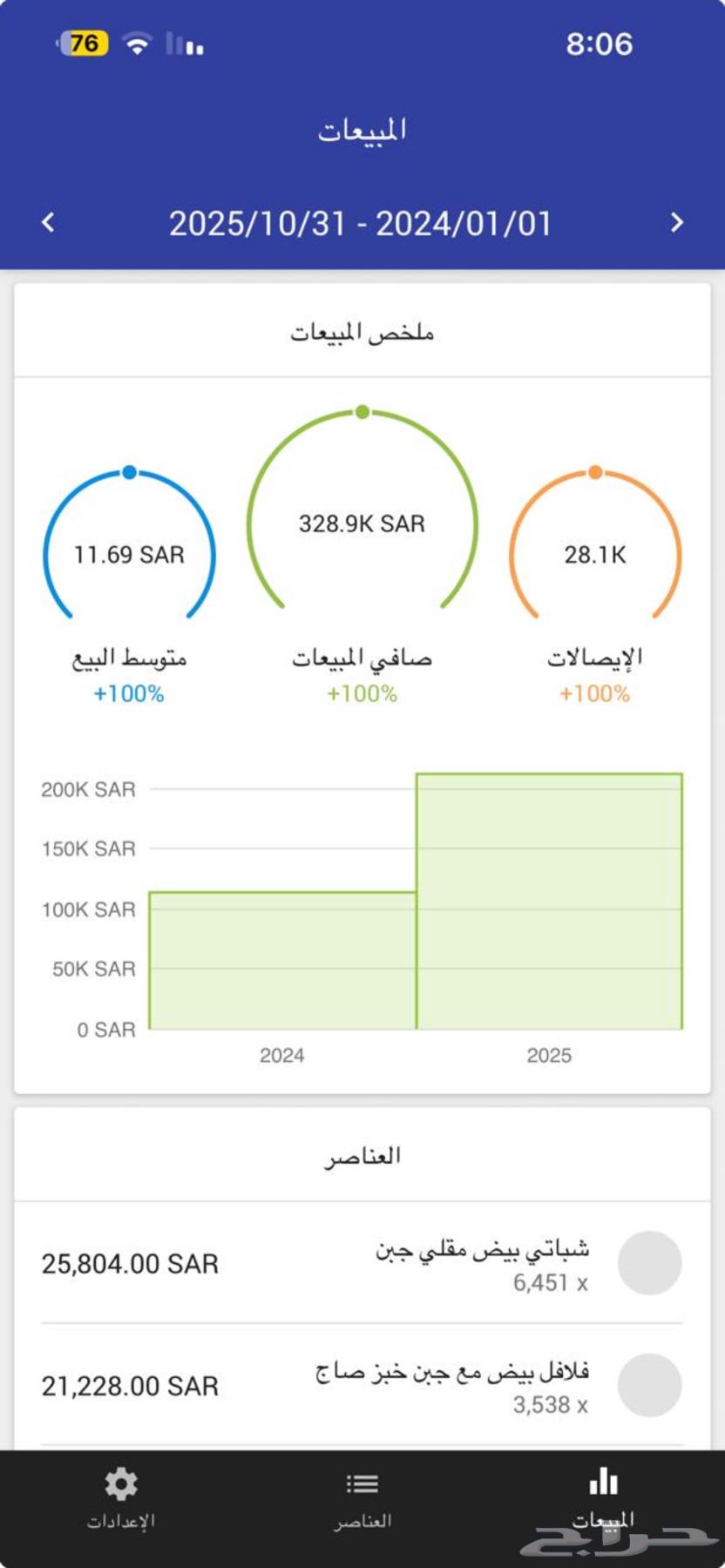
Task: Go to the previous date range arrow
Action: tap(49, 223)
